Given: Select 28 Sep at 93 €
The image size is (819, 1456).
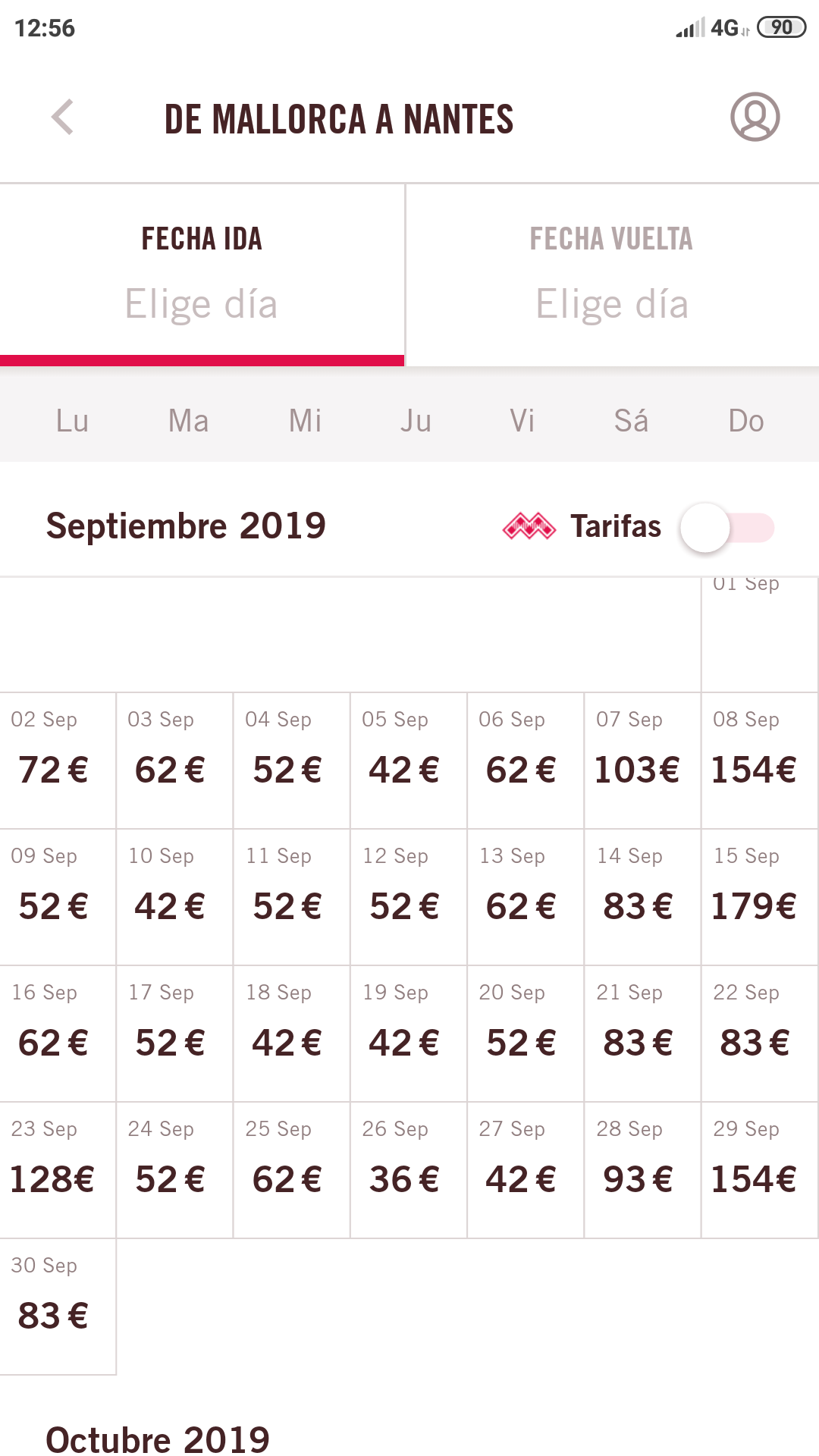Looking at the screenshot, I should pyautogui.click(x=643, y=1170).
